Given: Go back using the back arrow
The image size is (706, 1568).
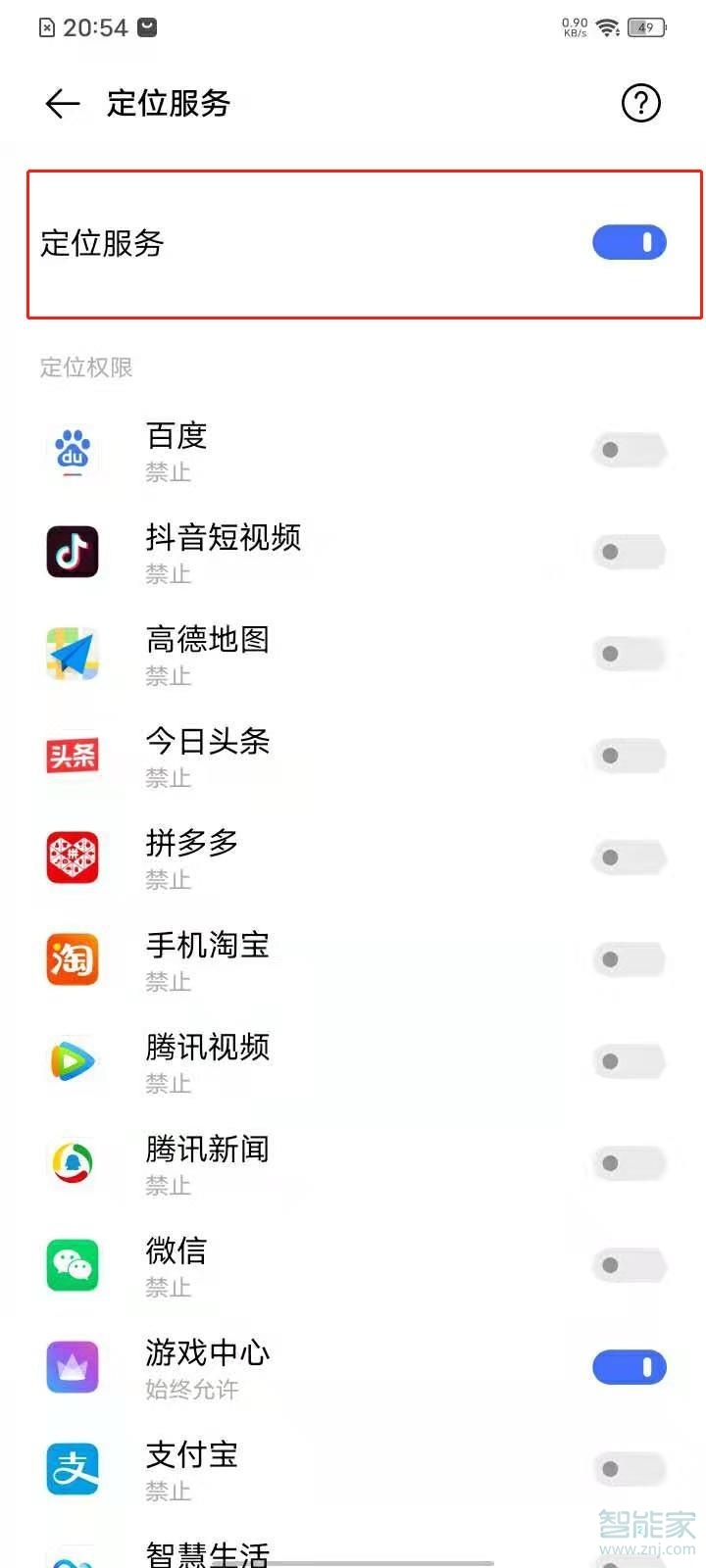Looking at the screenshot, I should coord(61,103).
